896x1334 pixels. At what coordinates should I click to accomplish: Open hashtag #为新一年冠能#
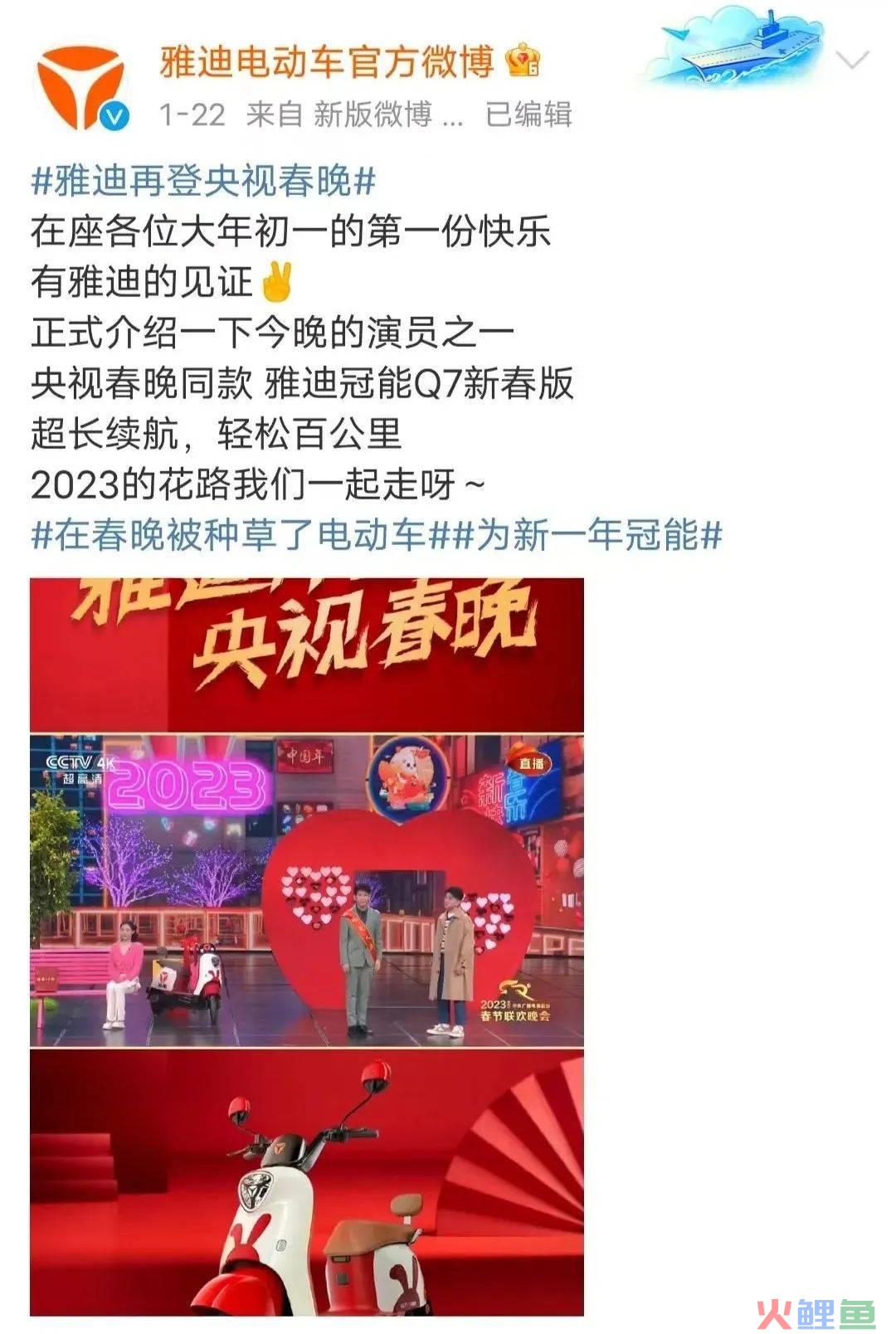[587, 535]
